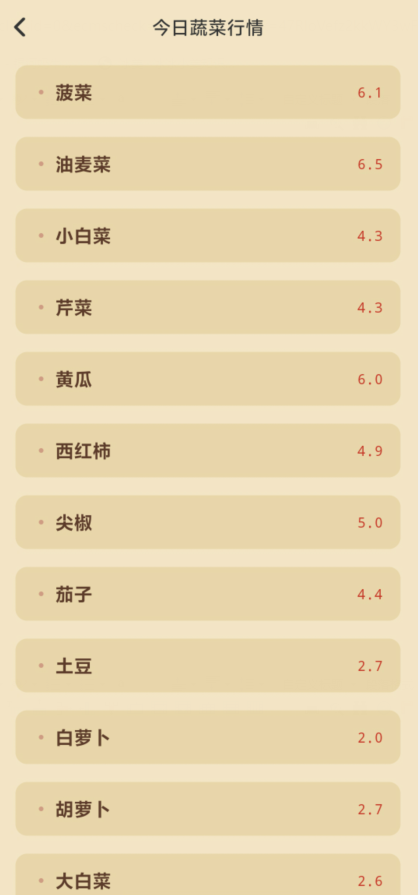This screenshot has height=895, width=420.
Task: Open the 胡萝卜 row
Action: click(208, 808)
